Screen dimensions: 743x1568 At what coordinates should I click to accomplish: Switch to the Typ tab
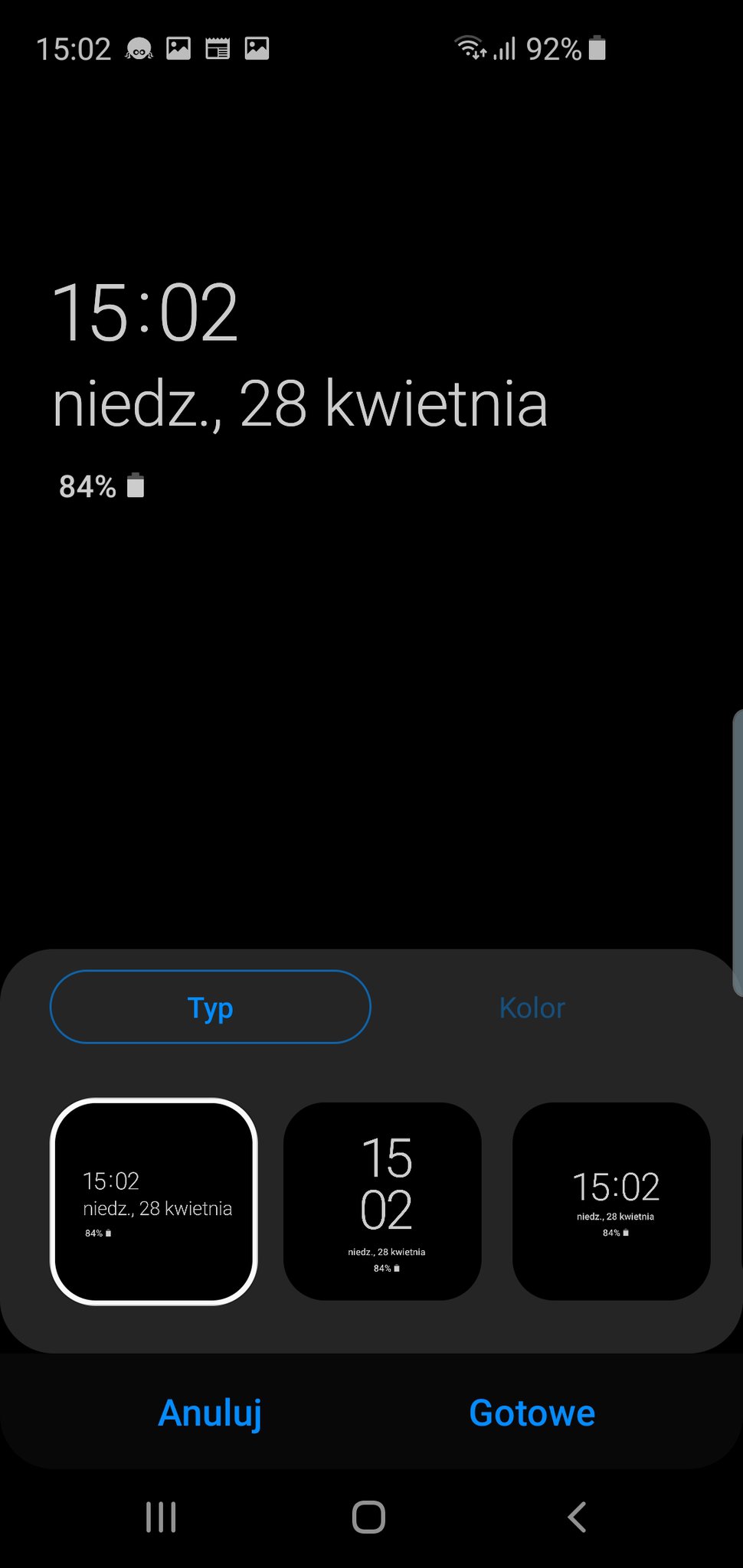[x=210, y=1007]
